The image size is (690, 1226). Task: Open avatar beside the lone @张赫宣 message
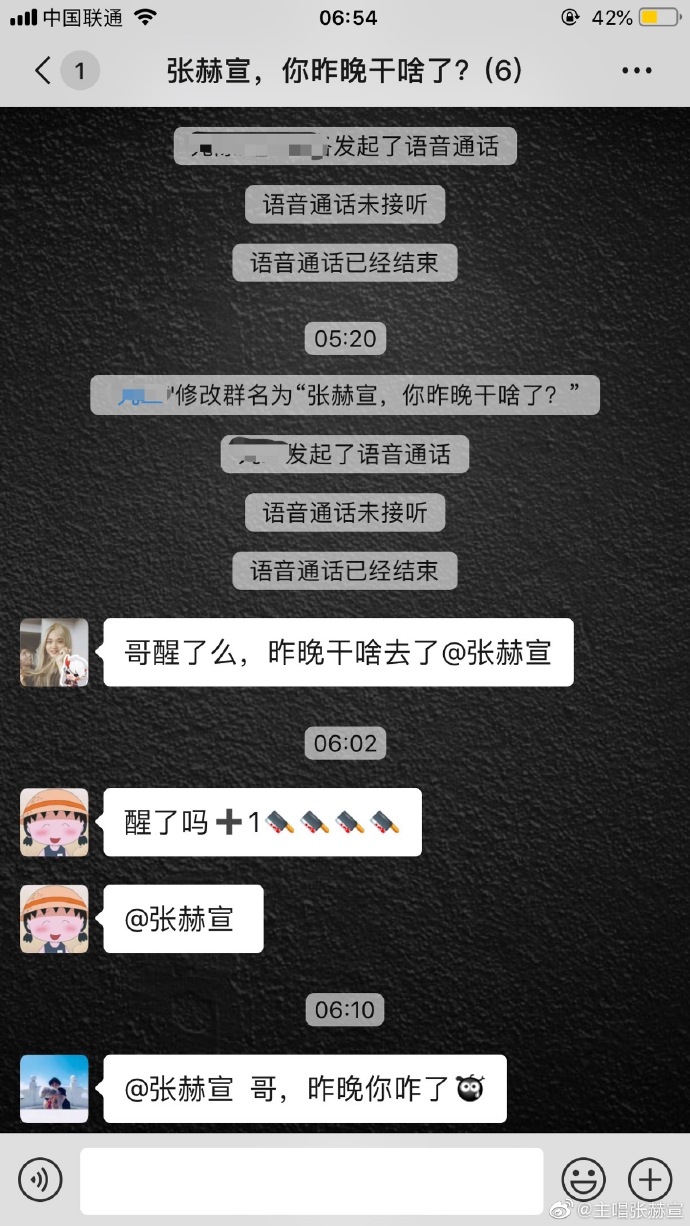tap(54, 919)
